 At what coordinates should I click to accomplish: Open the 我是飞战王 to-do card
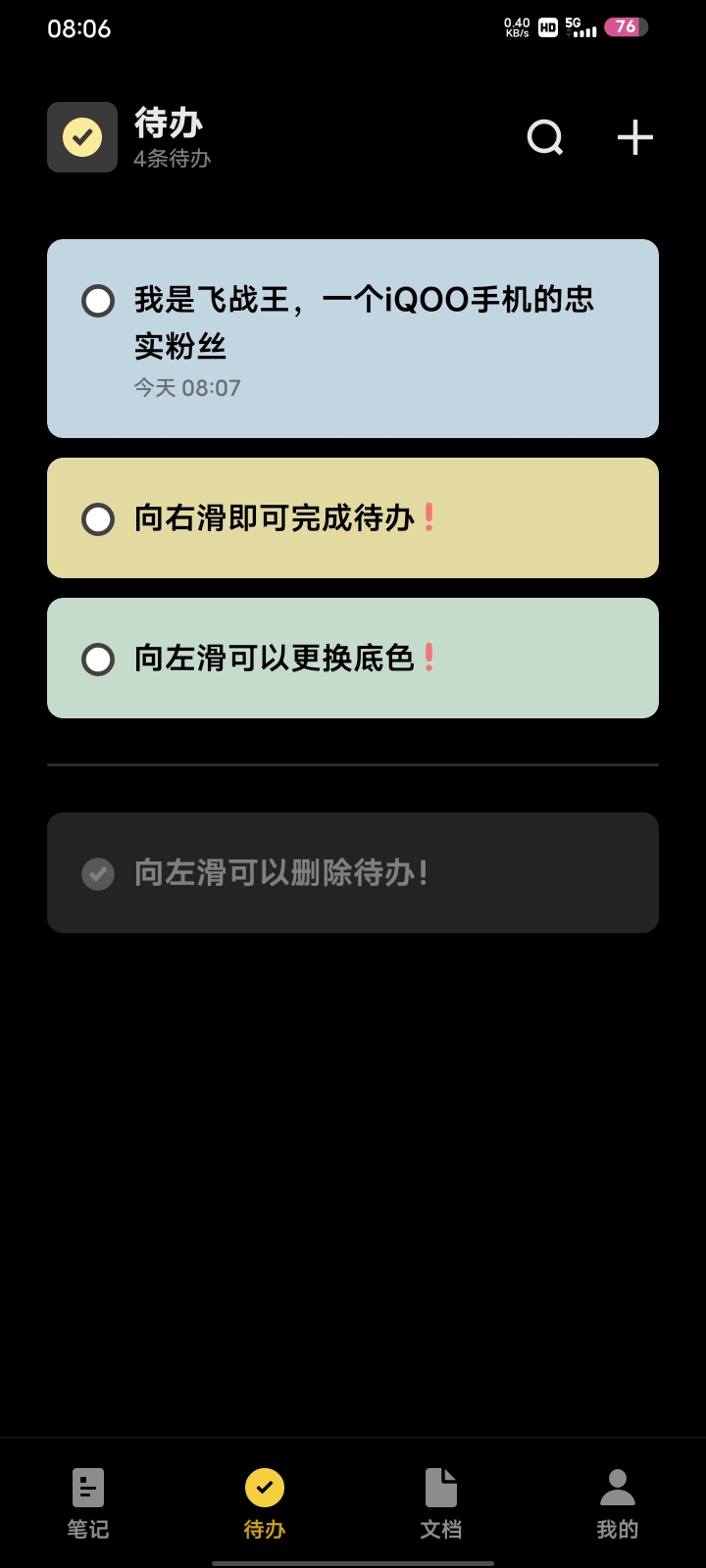click(353, 338)
